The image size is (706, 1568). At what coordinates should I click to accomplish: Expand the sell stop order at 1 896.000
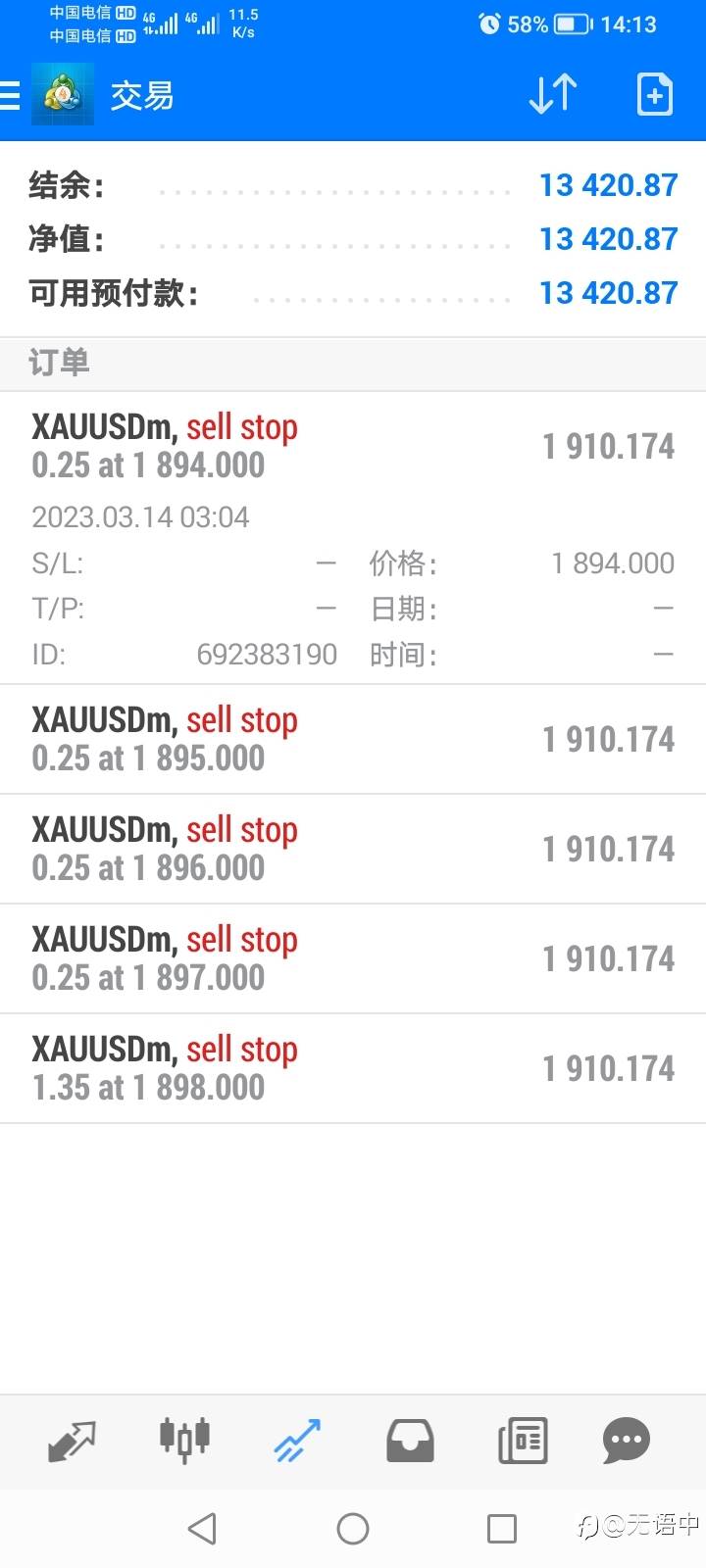click(x=353, y=849)
